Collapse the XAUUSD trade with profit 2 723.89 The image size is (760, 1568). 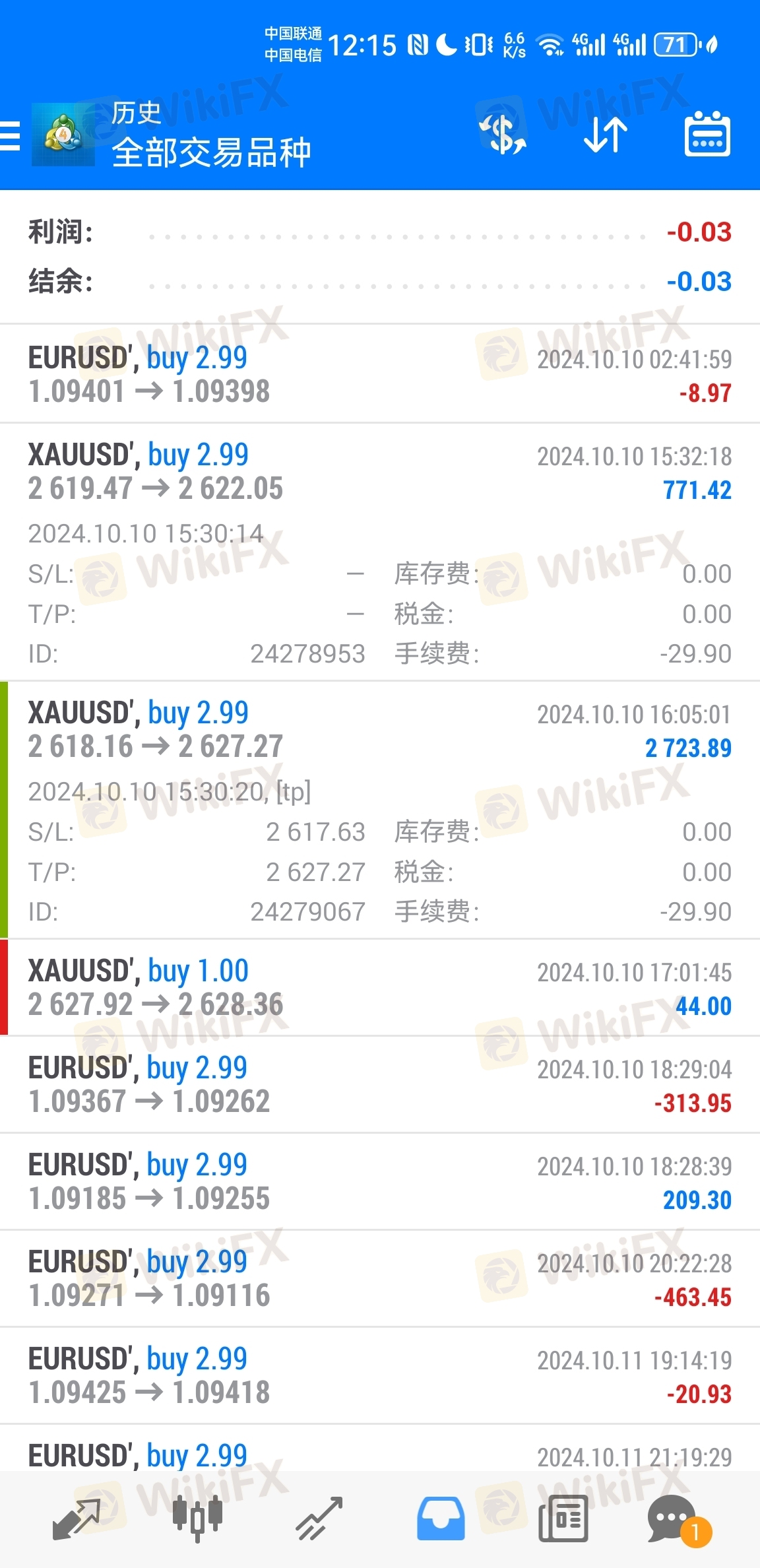[380, 810]
